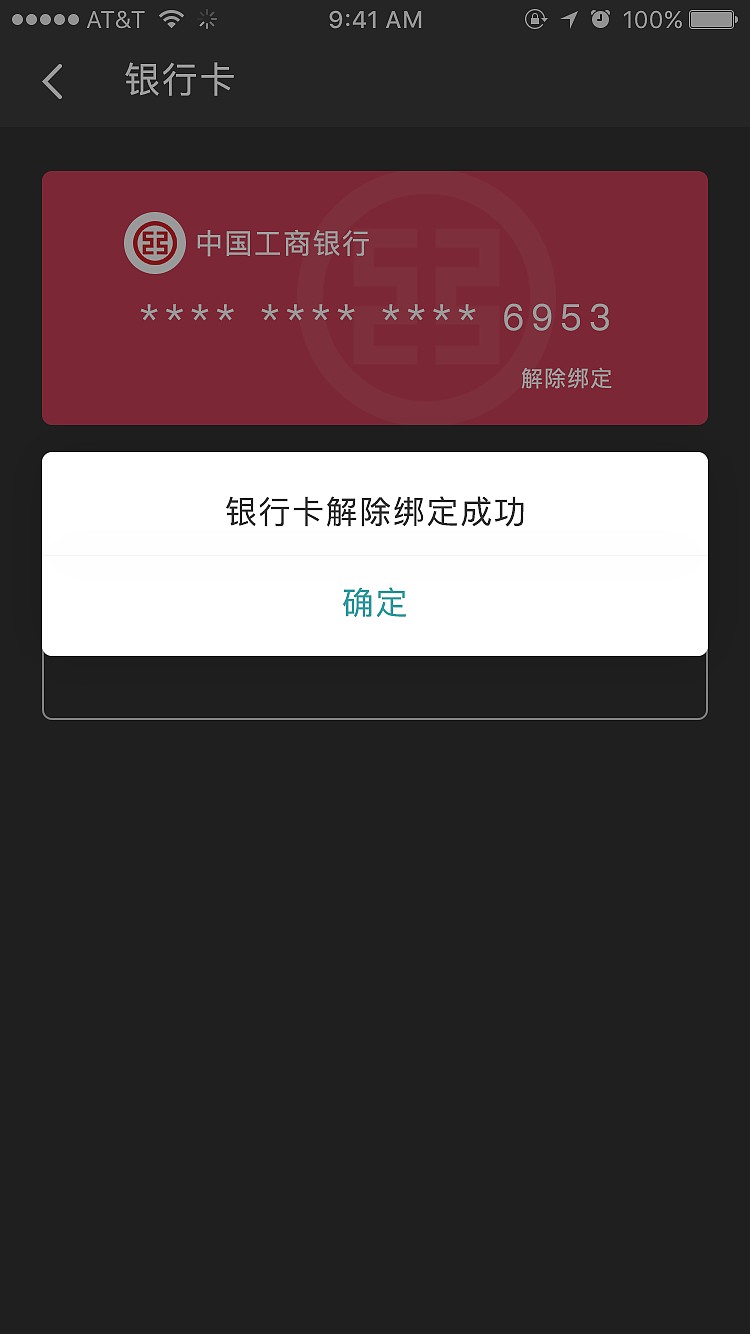Tap the battery icon in the status bar
This screenshot has height=1334, width=750.
(711, 18)
